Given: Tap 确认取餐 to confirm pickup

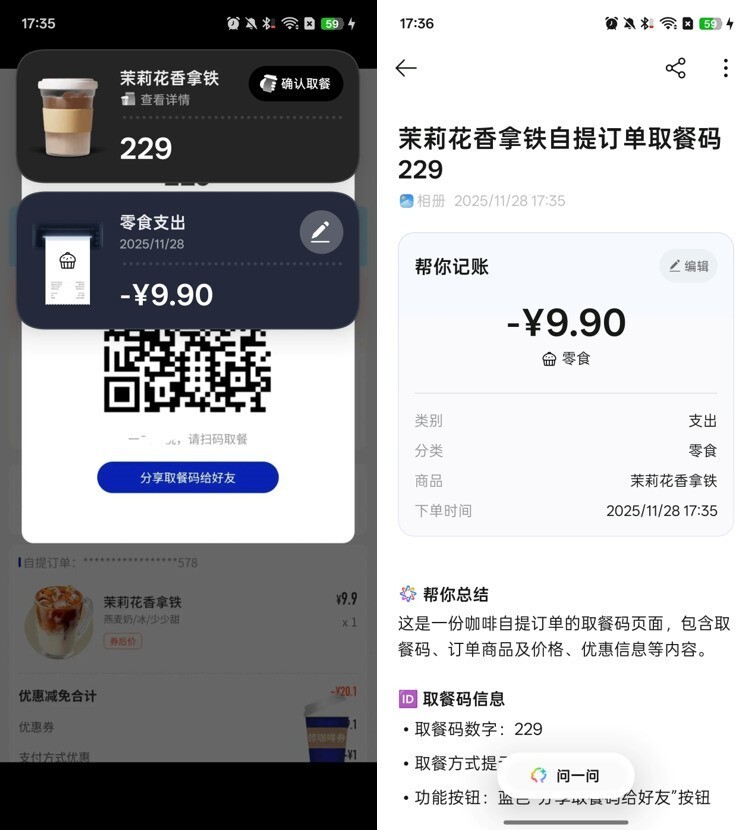Looking at the screenshot, I should pos(296,84).
